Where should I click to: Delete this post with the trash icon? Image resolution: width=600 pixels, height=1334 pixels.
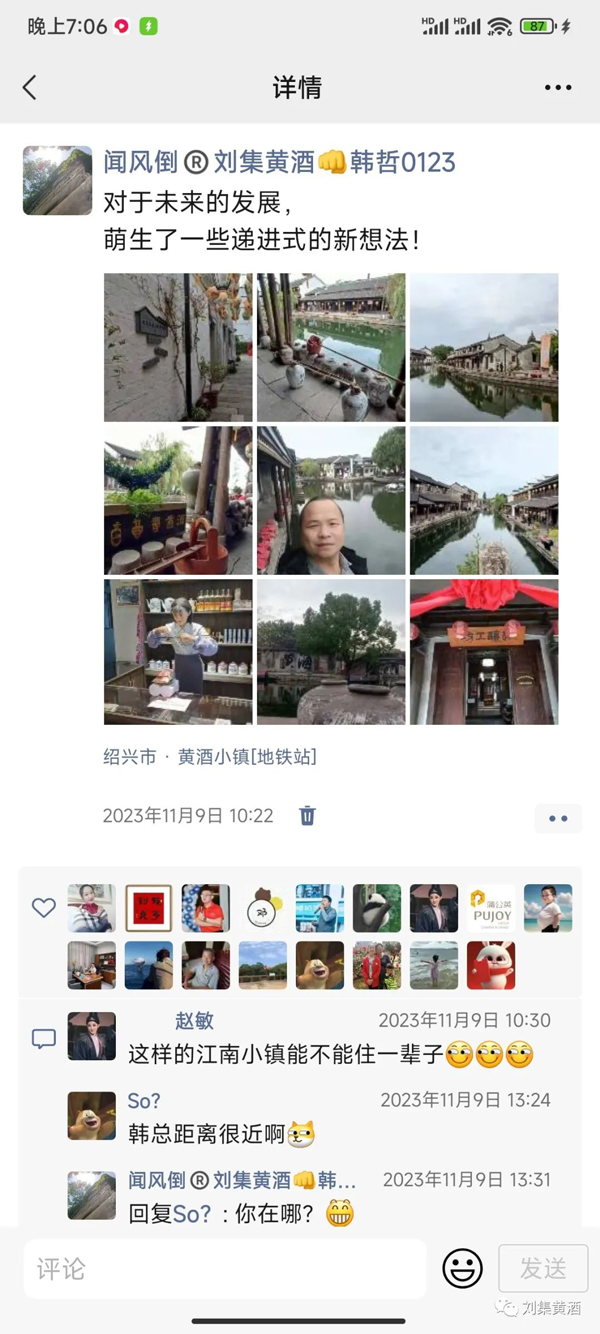tap(308, 816)
